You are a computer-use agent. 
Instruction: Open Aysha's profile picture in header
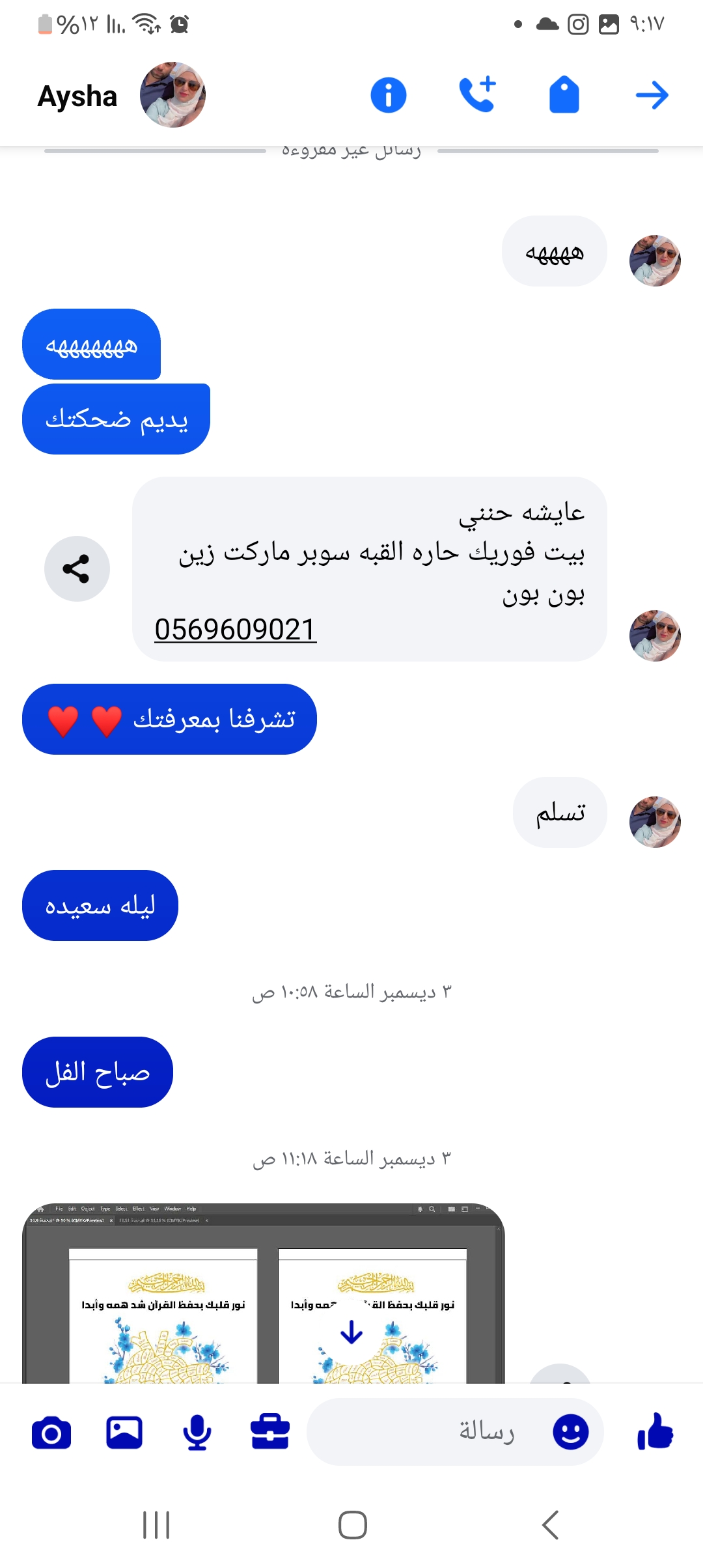(x=172, y=95)
